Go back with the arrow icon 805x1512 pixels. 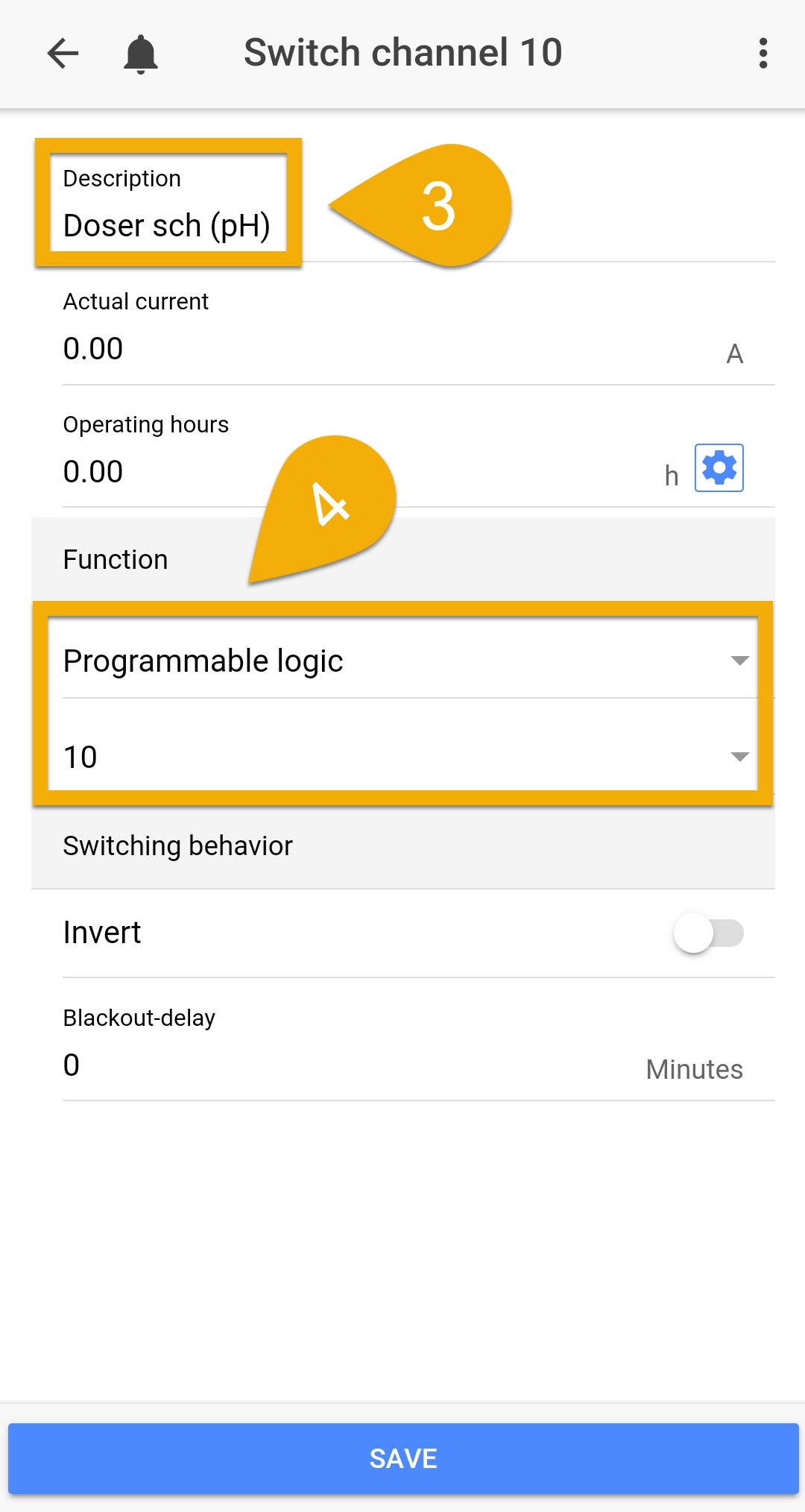(63, 54)
